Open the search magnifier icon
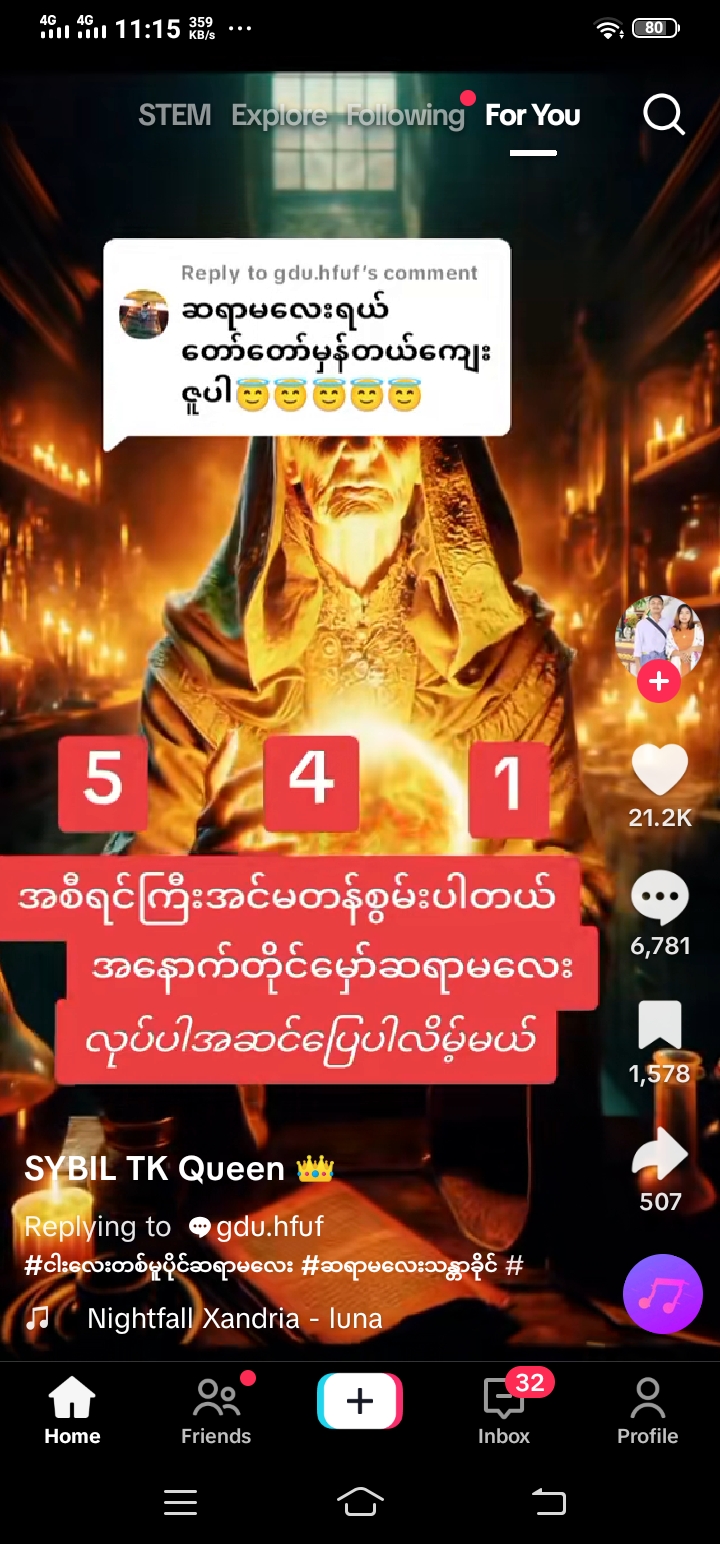The height and width of the screenshot is (1544, 720). 663,116
